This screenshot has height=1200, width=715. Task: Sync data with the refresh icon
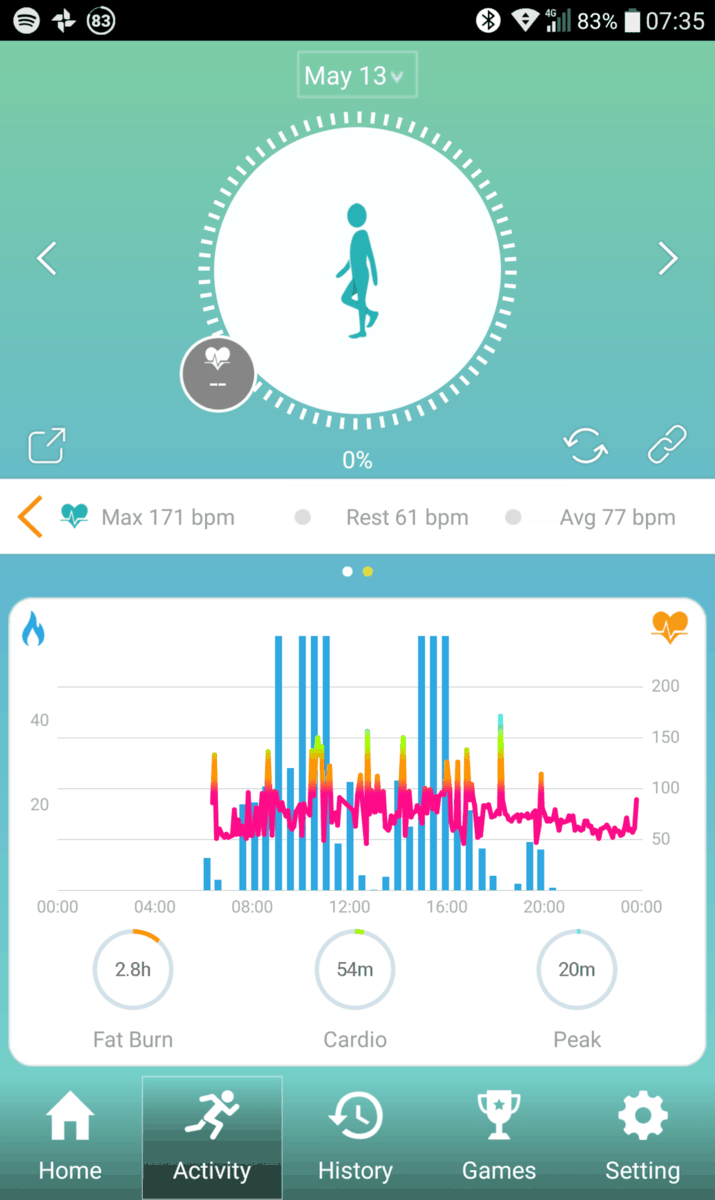point(588,446)
